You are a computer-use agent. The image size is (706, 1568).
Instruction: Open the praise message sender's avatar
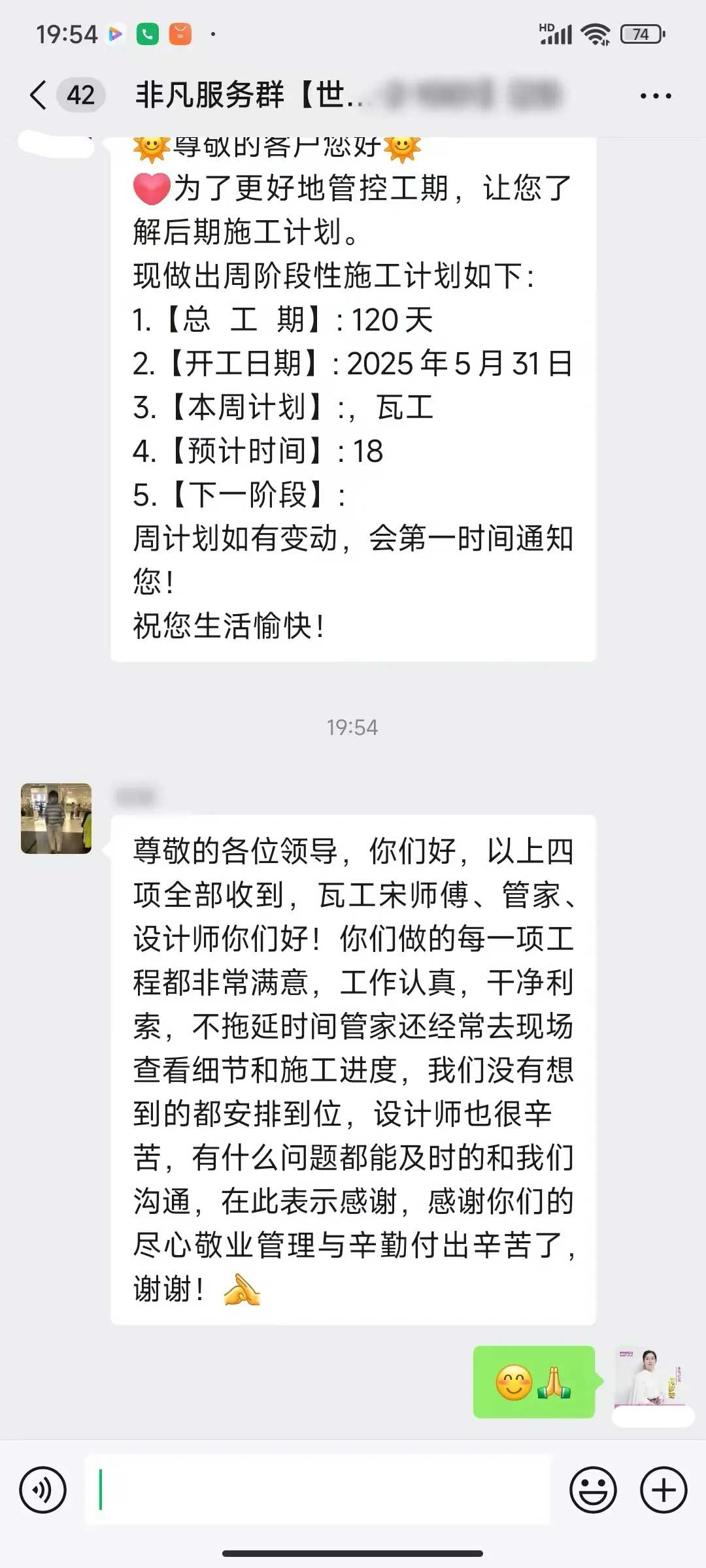tap(56, 819)
